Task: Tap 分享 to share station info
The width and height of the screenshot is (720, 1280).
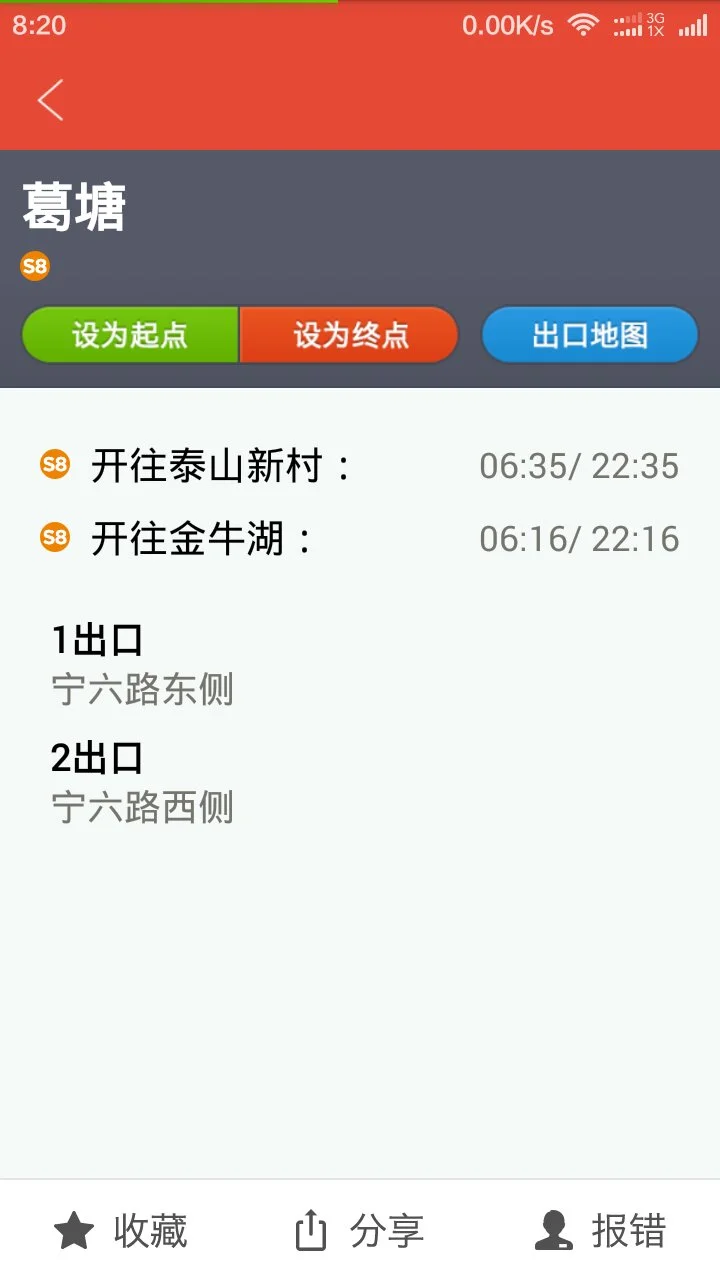Action: [385, 1233]
